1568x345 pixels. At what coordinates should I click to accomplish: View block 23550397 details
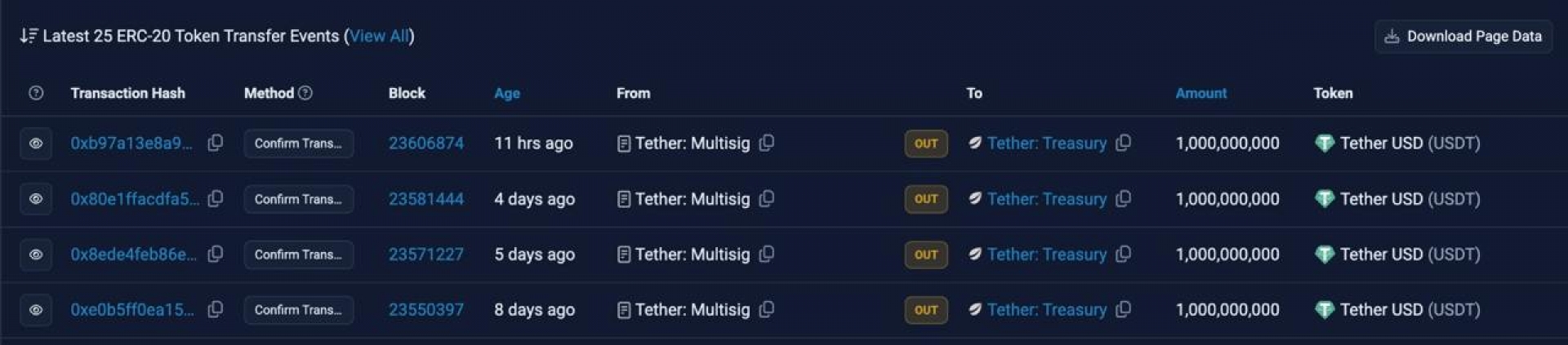(425, 310)
